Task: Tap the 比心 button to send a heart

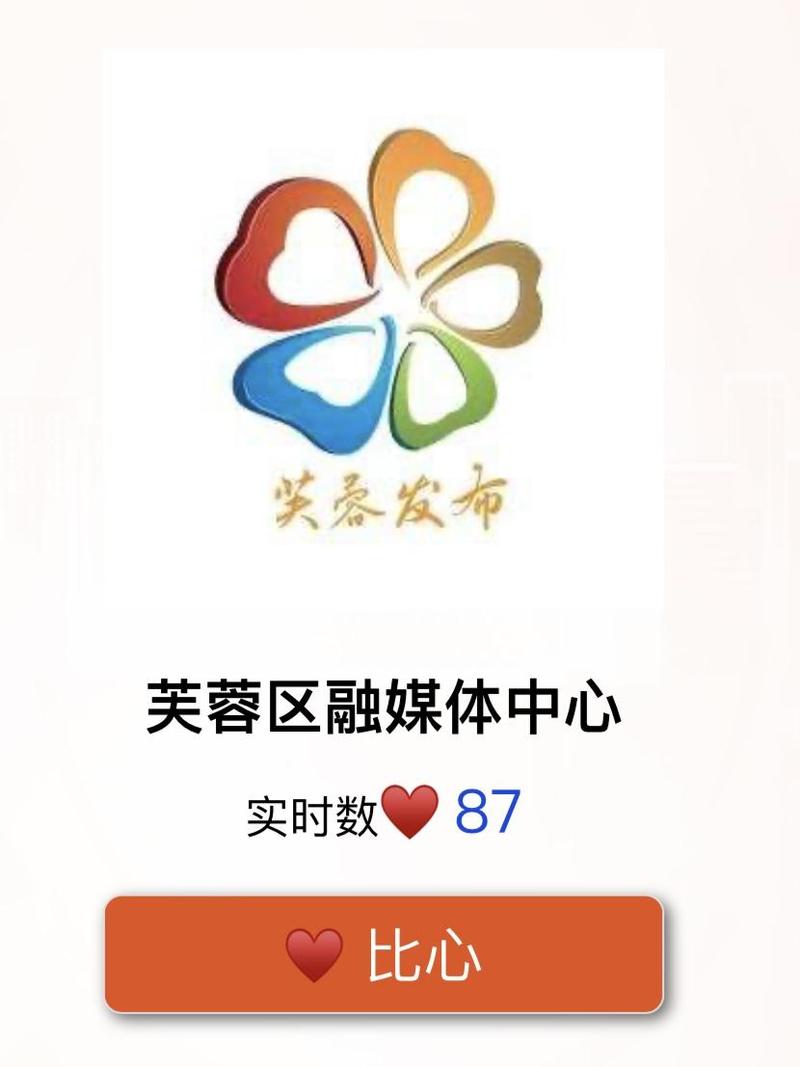Action: pos(384,953)
